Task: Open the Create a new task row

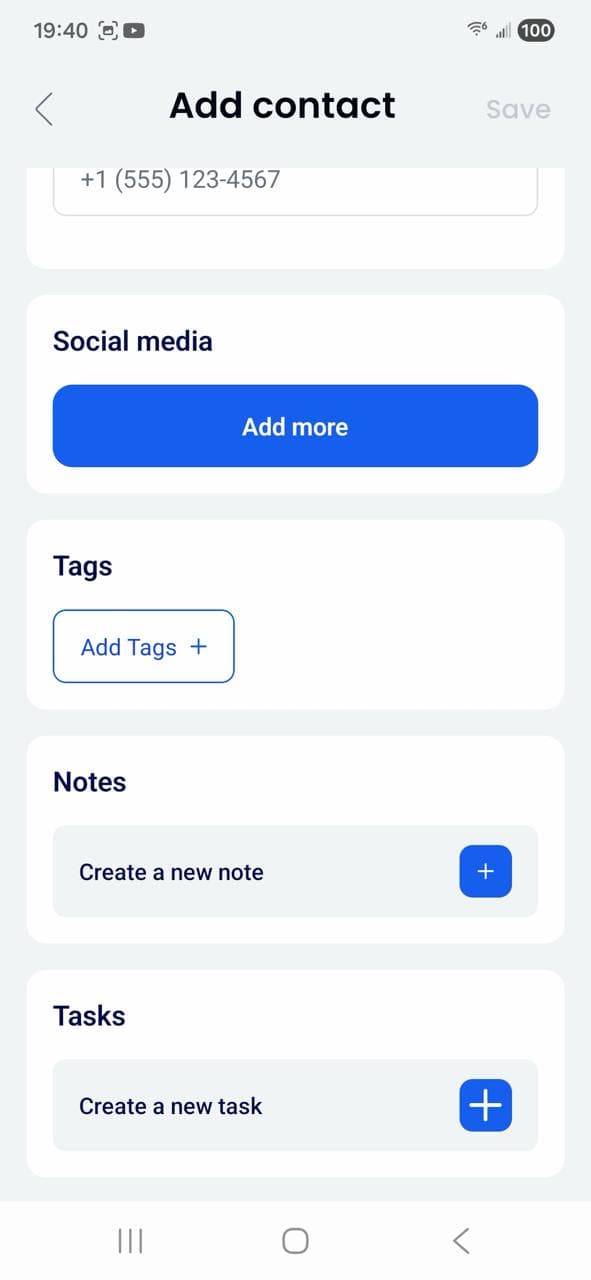Action: [x=295, y=1105]
